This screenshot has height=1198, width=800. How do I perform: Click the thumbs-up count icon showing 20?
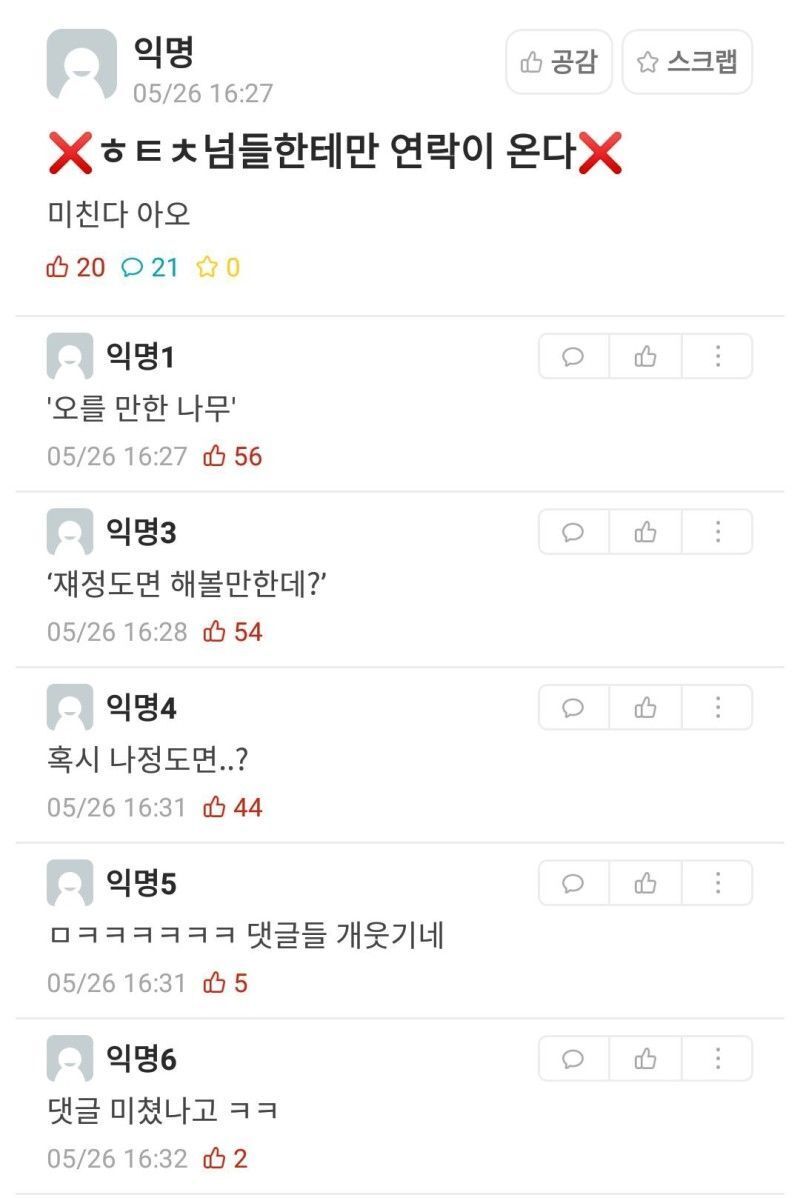(62, 267)
